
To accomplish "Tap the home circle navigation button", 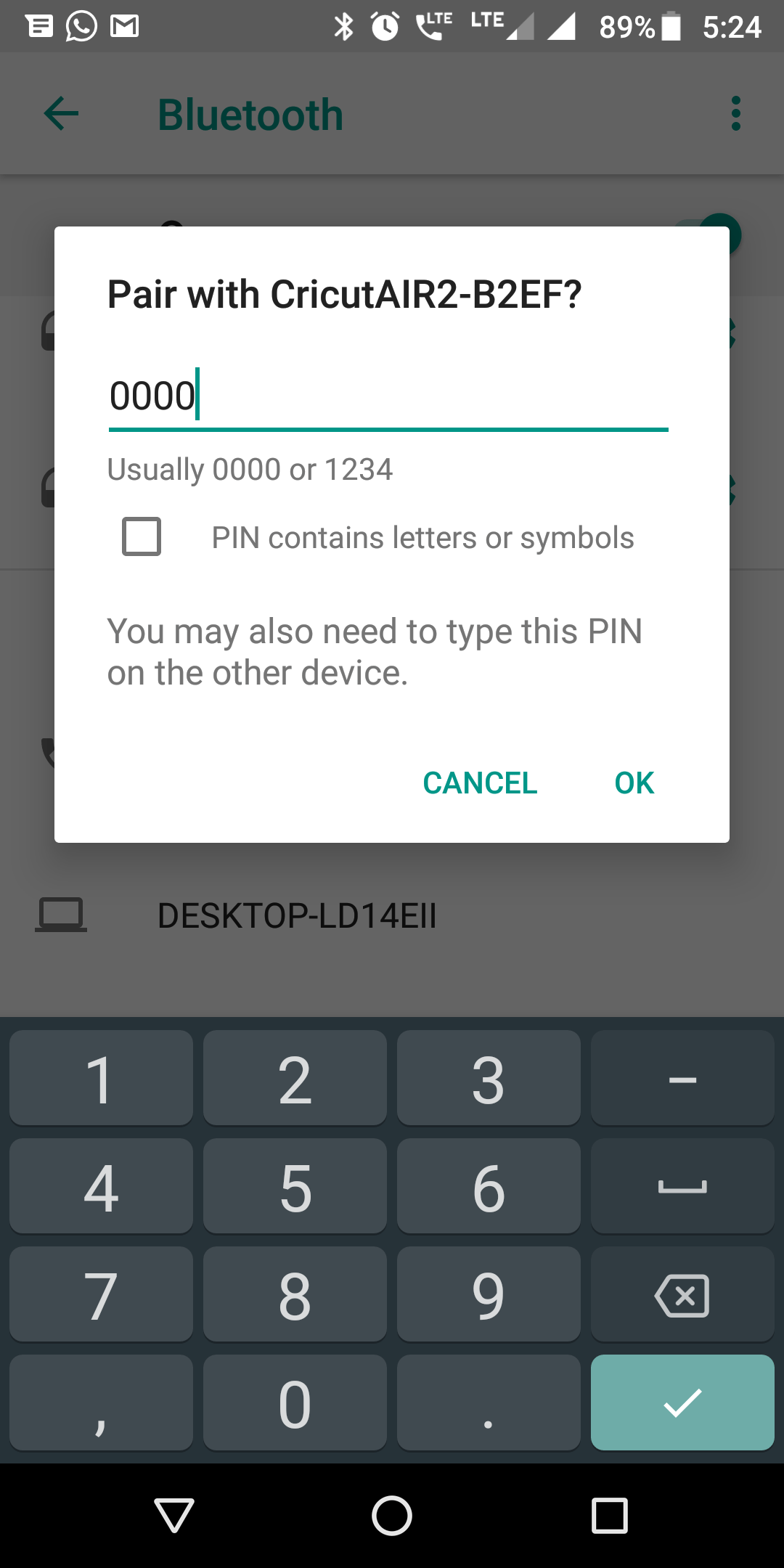I will pos(392,1516).
